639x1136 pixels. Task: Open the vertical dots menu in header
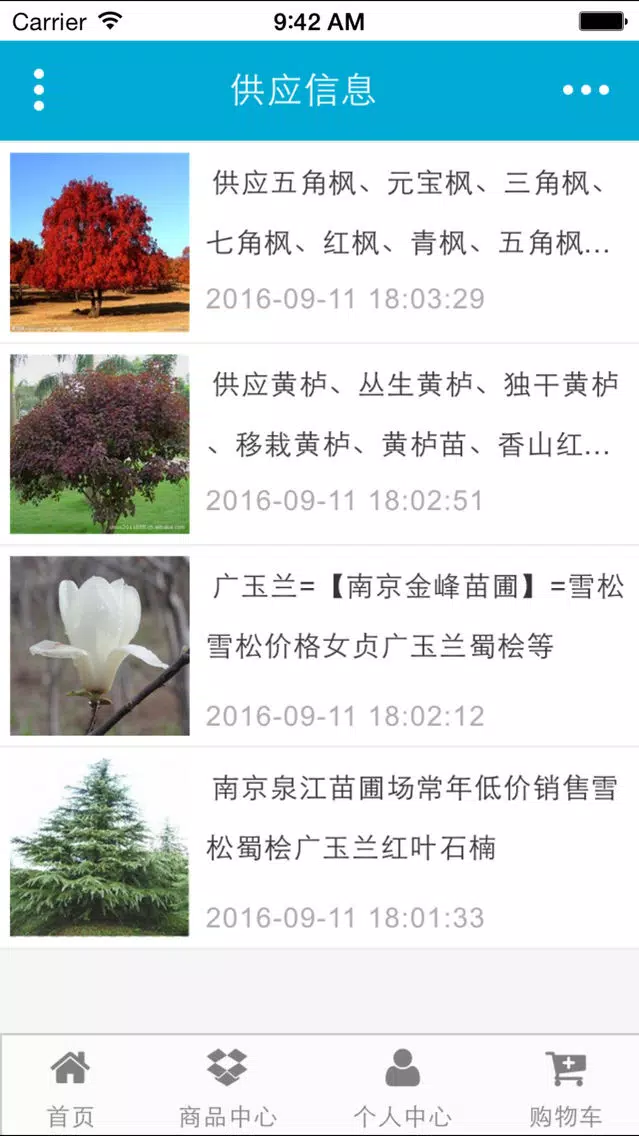click(x=39, y=90)
